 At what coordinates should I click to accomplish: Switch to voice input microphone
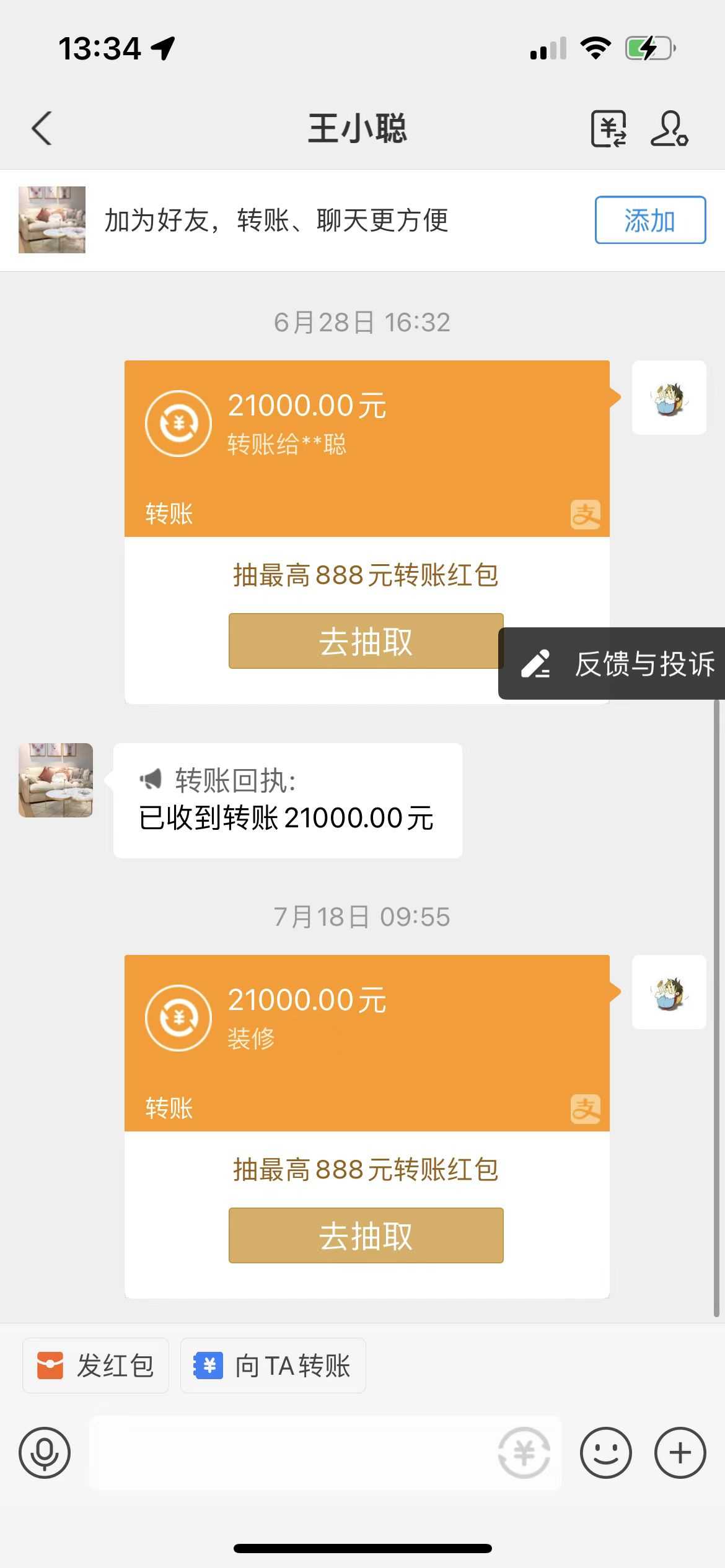point(45,1452)
